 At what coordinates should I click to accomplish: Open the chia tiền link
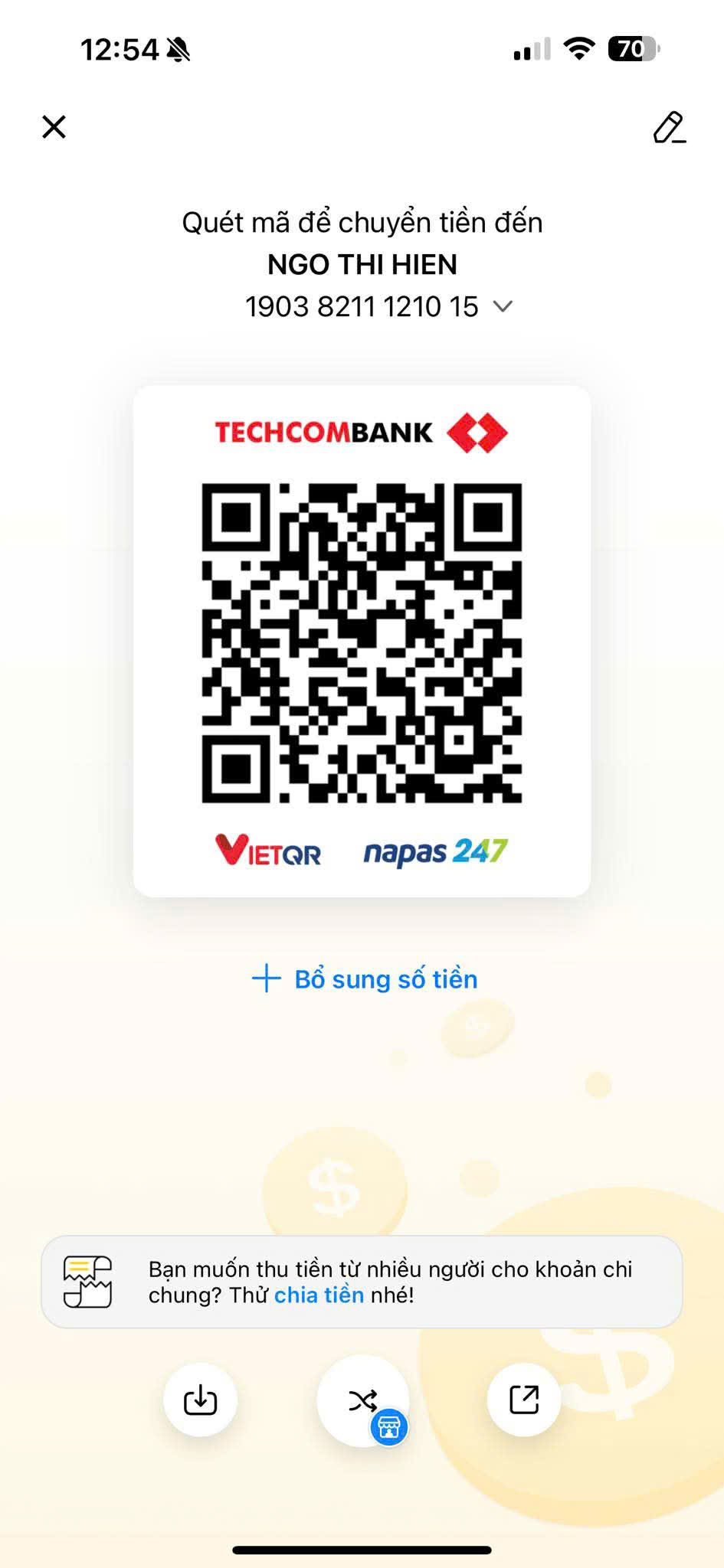pos(319,1295)
